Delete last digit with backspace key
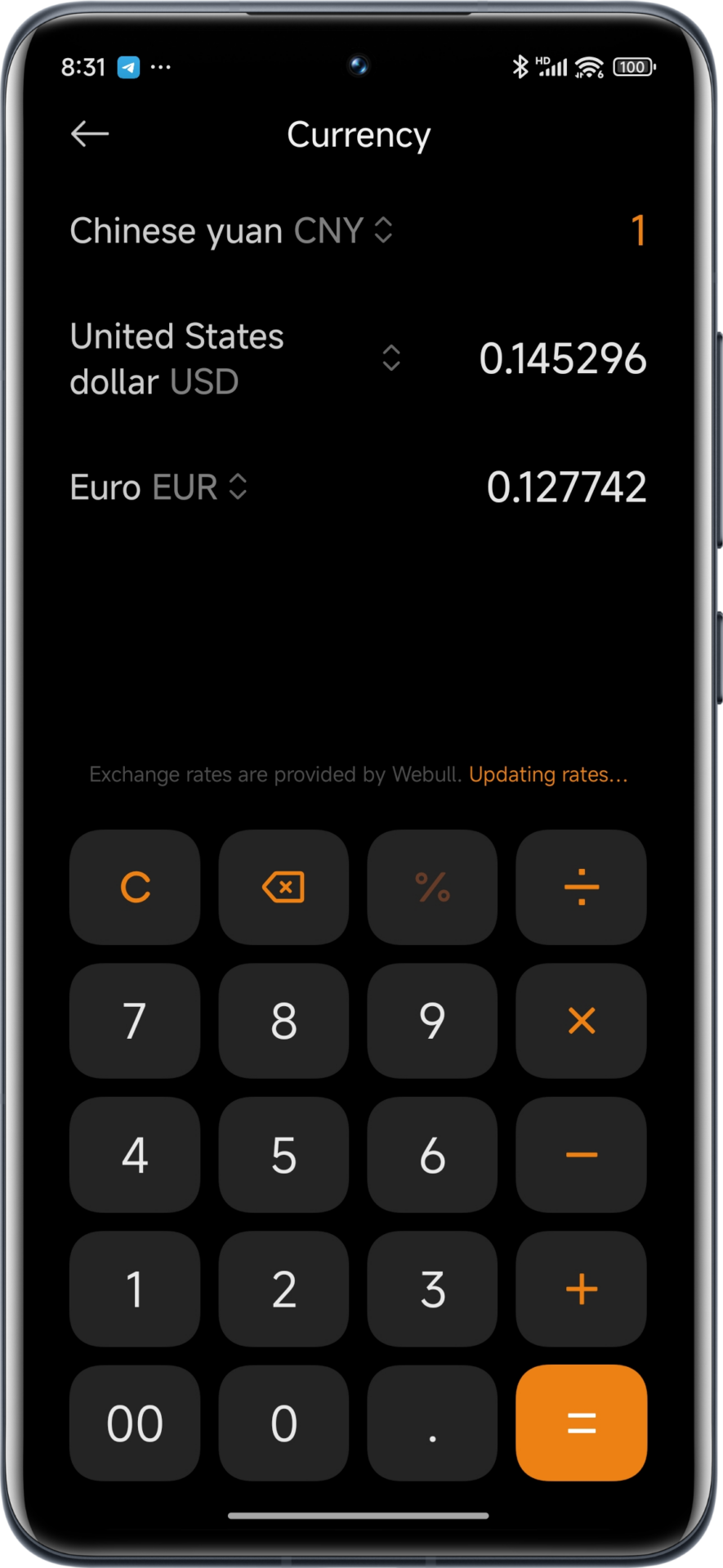 pyautogui.click(x=283, y=887)
